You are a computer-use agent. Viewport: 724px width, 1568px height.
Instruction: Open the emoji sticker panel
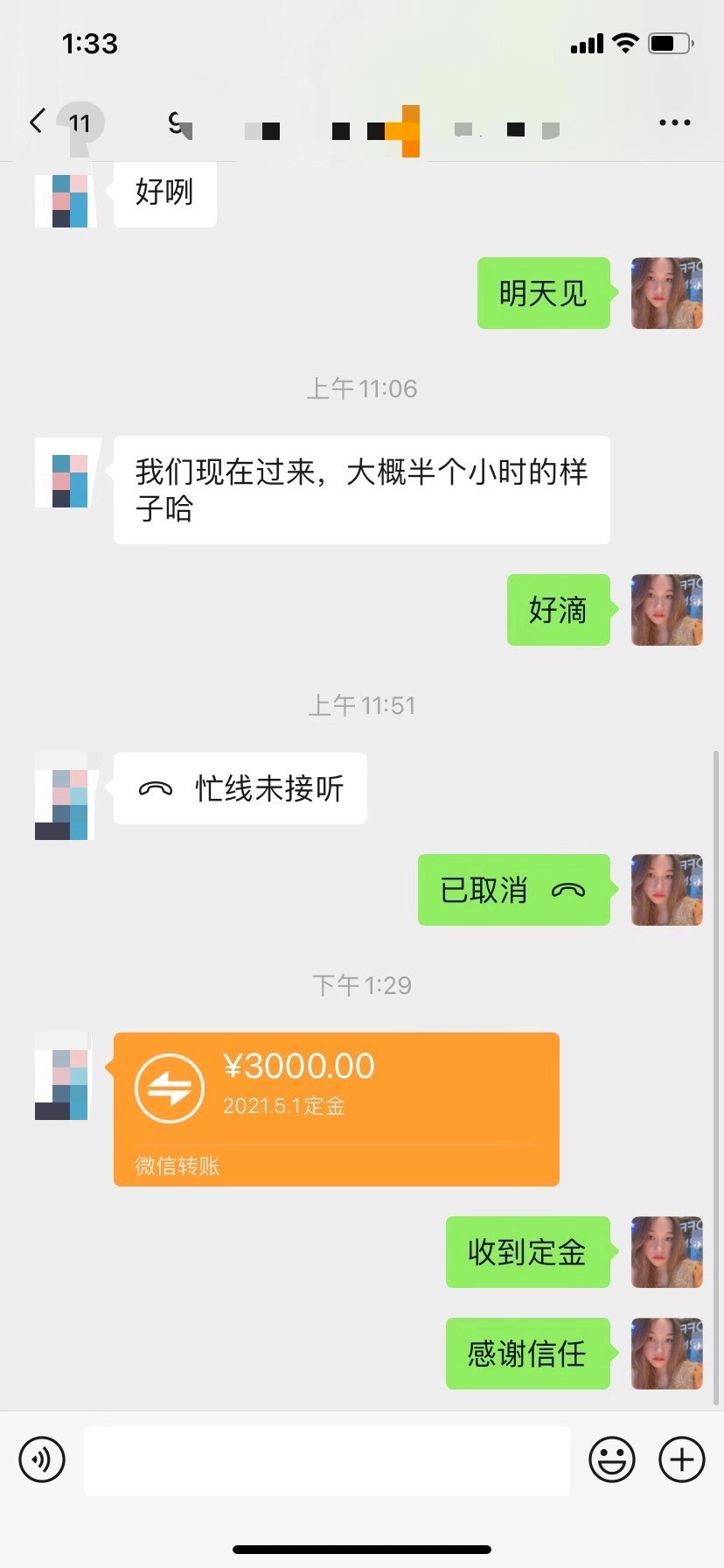611,1459
